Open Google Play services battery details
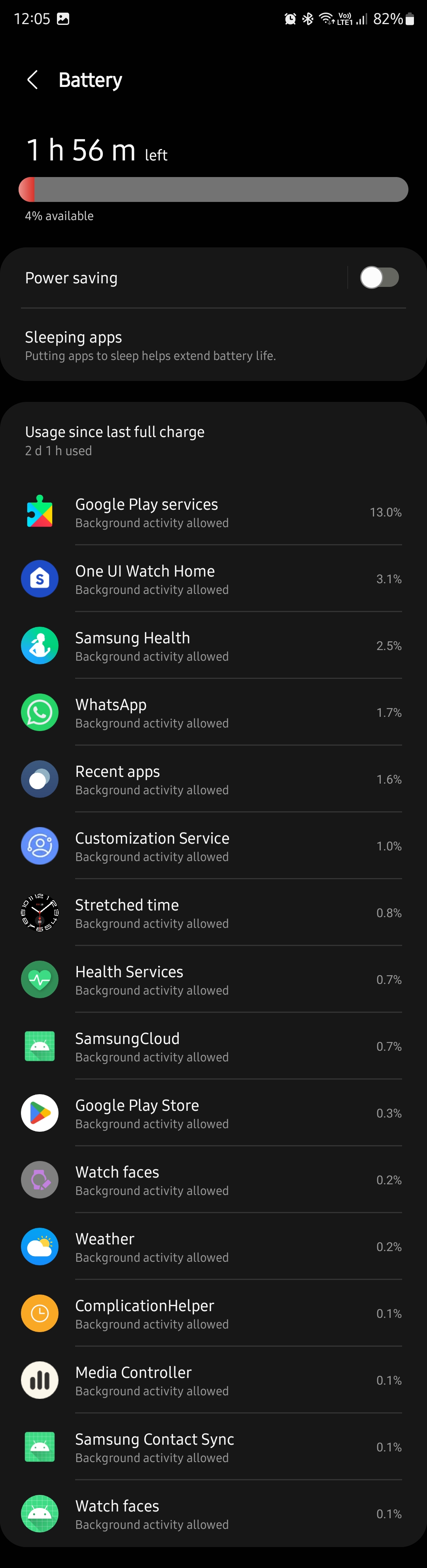 coord(213,513)
